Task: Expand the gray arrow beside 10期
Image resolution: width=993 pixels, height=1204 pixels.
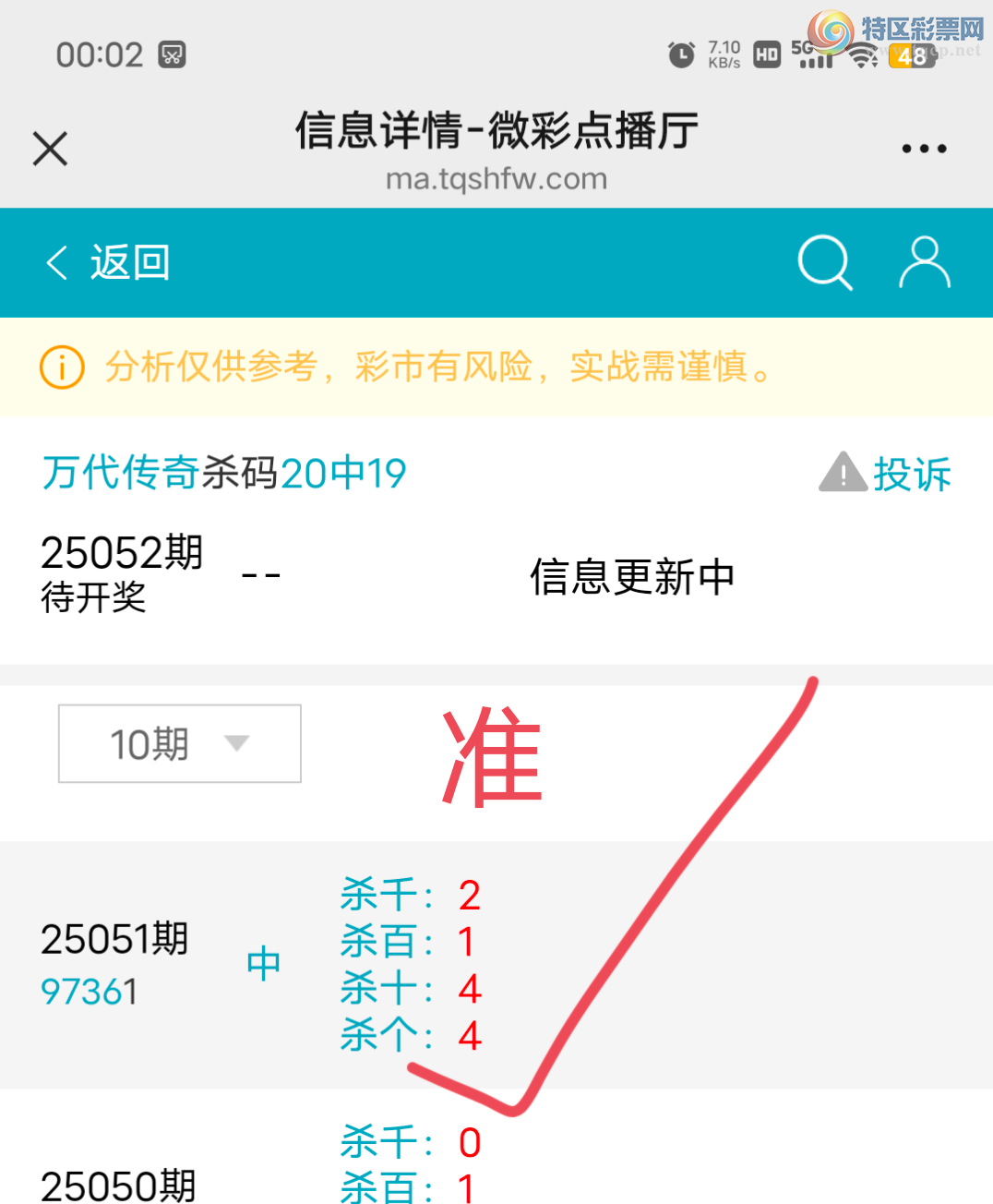Action: [x=236, y=743]
